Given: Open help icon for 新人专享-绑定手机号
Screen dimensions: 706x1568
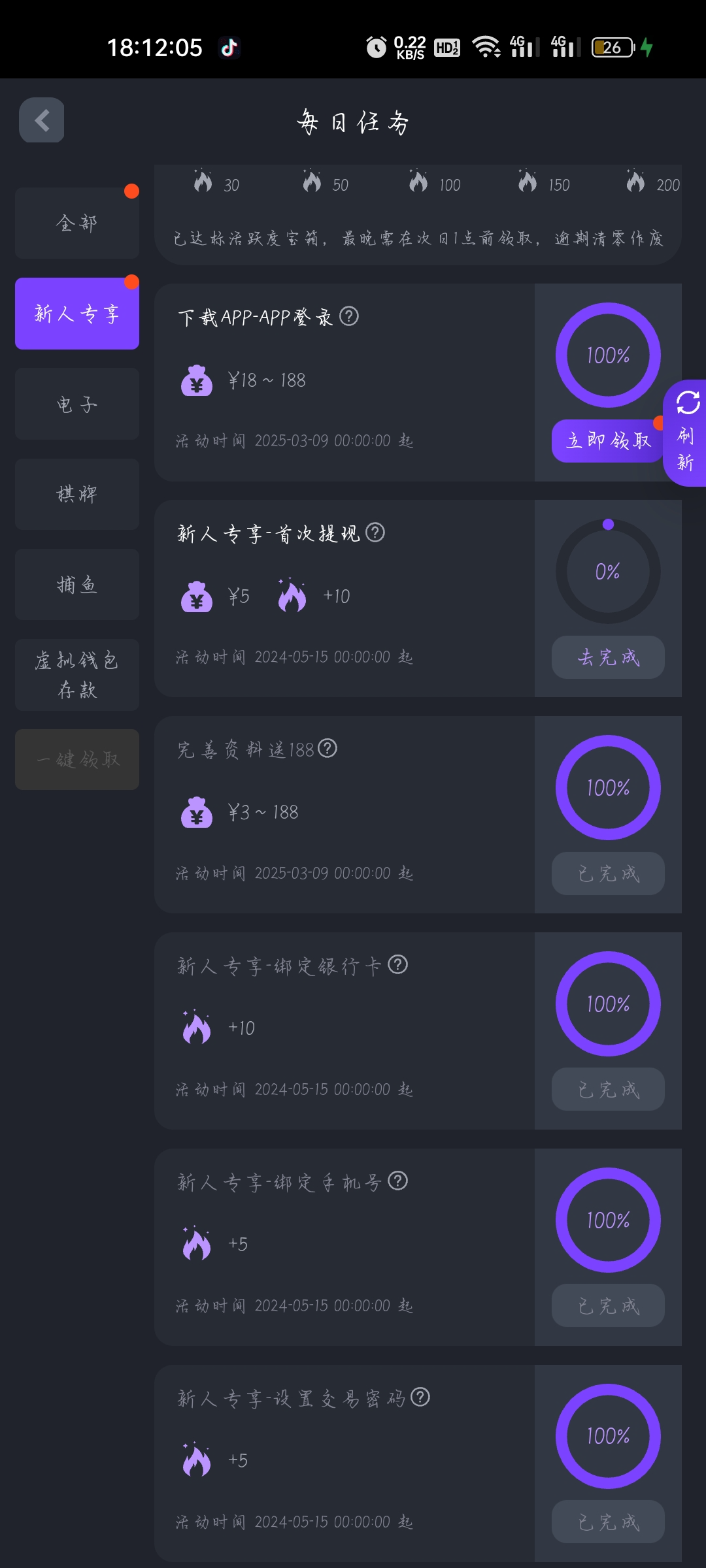Looking at the screenshot, I should coord(397,1181).
